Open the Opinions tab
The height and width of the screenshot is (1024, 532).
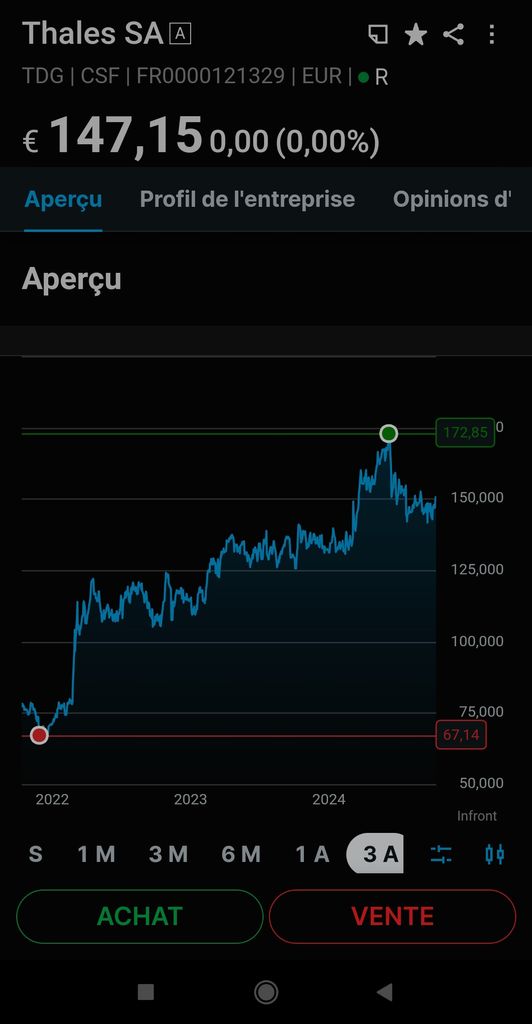coord(452,199)
